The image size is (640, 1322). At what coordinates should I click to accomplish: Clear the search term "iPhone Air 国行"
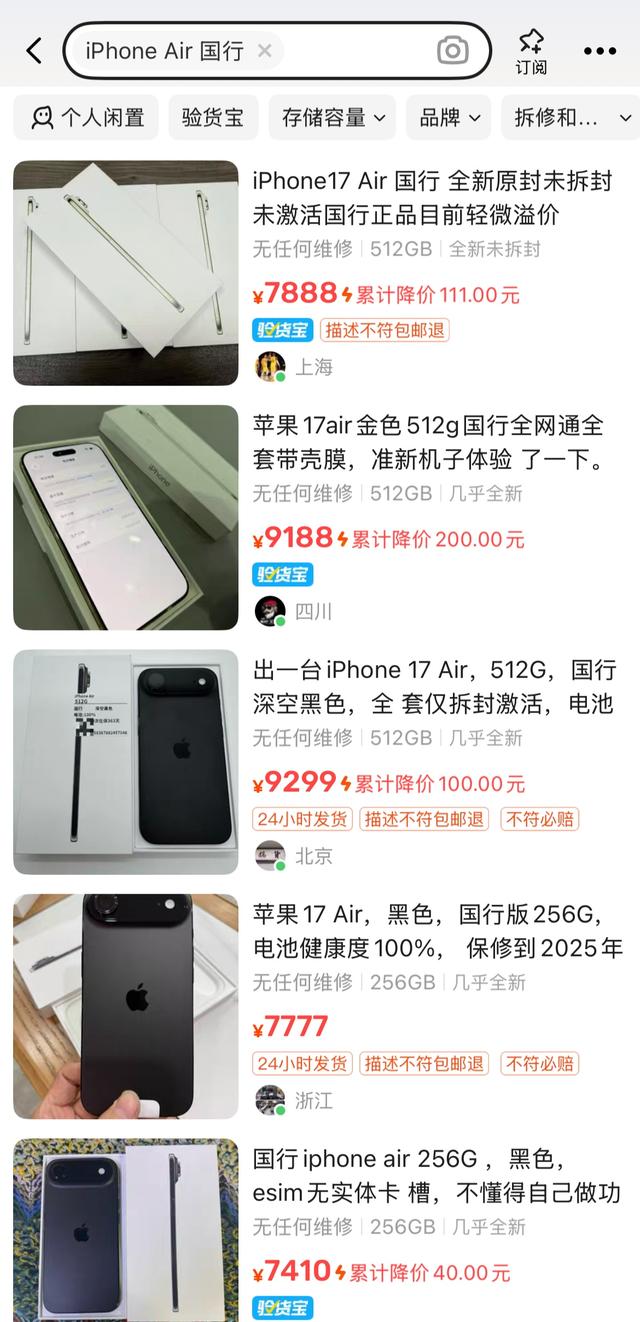click(x=264, y=51)
